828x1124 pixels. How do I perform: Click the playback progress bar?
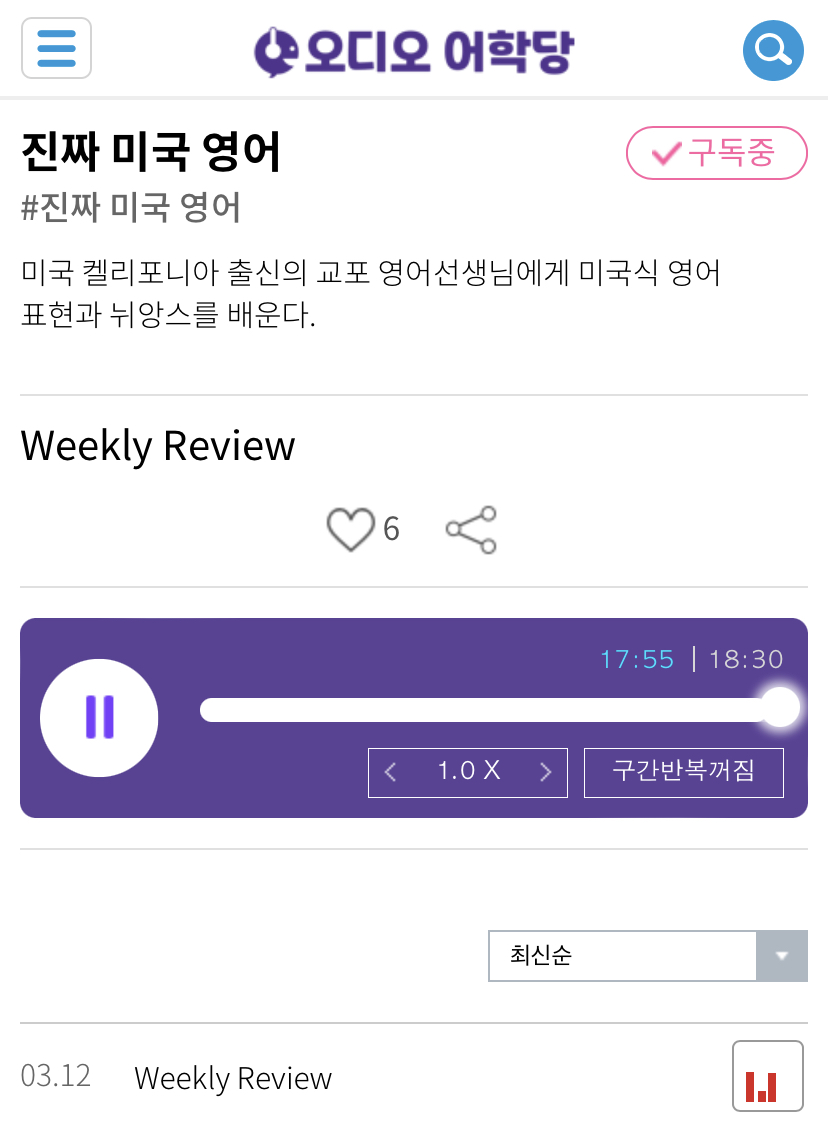tap(490, 708)
